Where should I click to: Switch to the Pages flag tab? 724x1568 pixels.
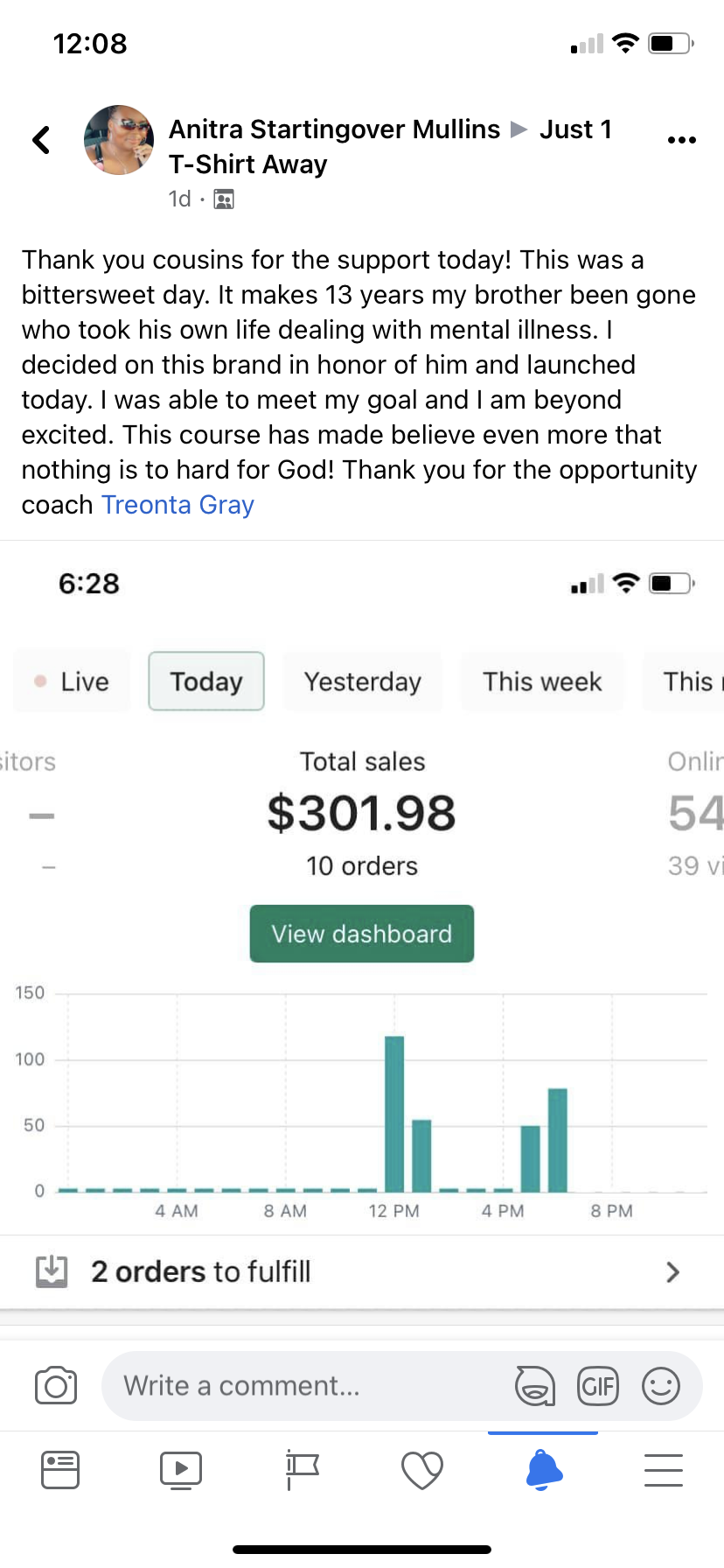pos(302,1470)
